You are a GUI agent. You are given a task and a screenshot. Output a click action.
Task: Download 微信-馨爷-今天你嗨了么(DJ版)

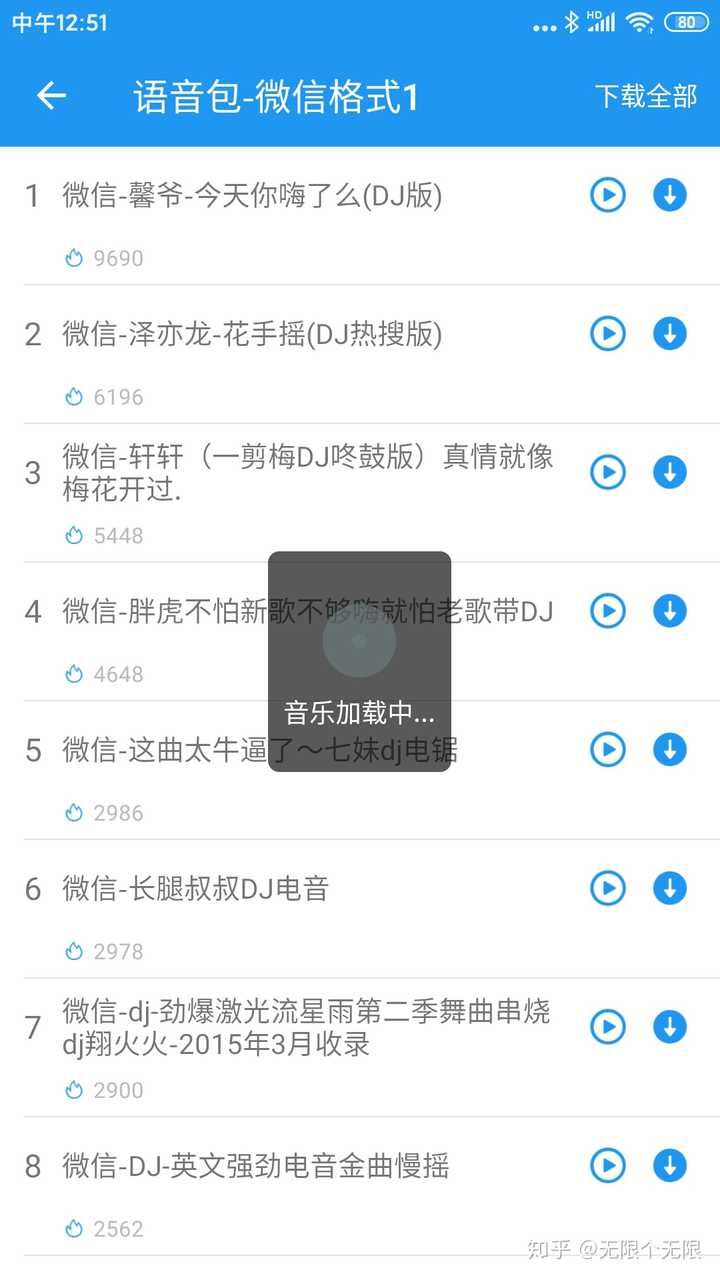[x=670, y=195]
